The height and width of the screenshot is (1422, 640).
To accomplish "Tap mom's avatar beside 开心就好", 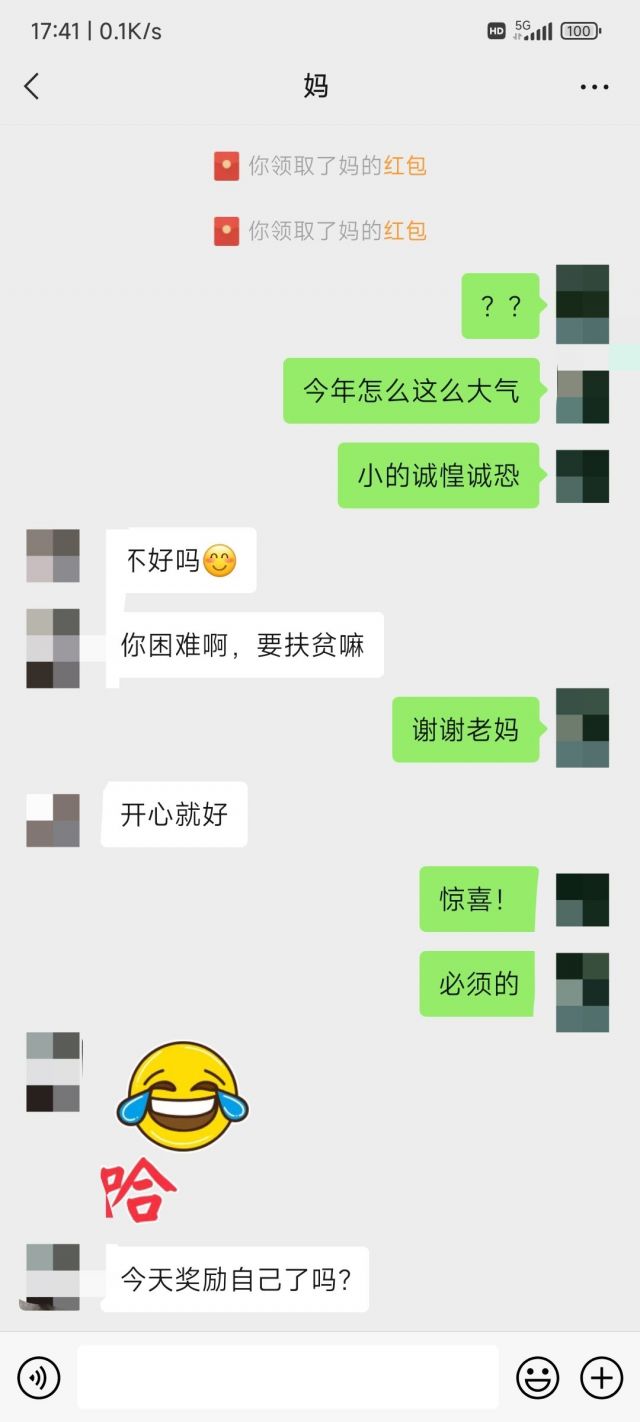I will [x=53, y=820].
